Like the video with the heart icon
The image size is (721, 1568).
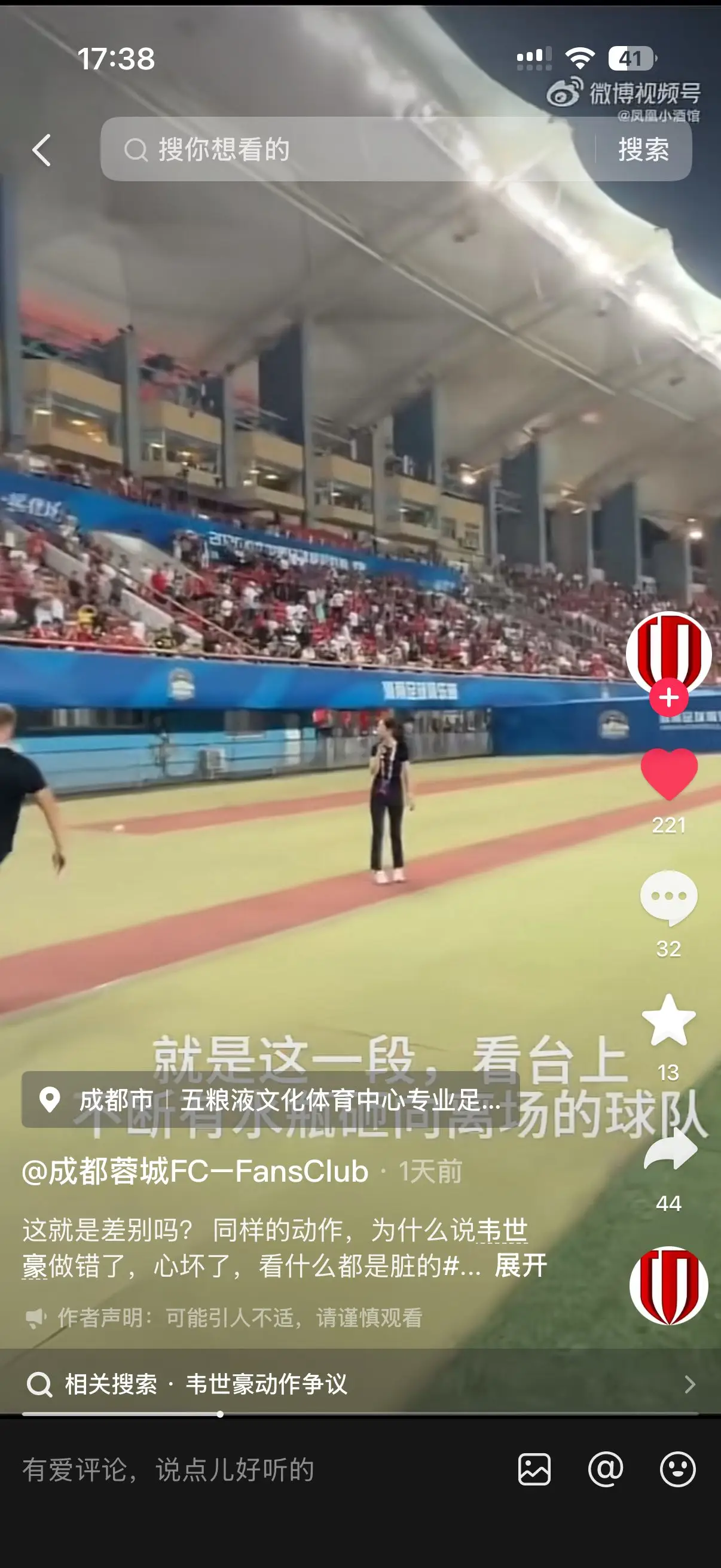pyautogui.click(x=668, y=773)
